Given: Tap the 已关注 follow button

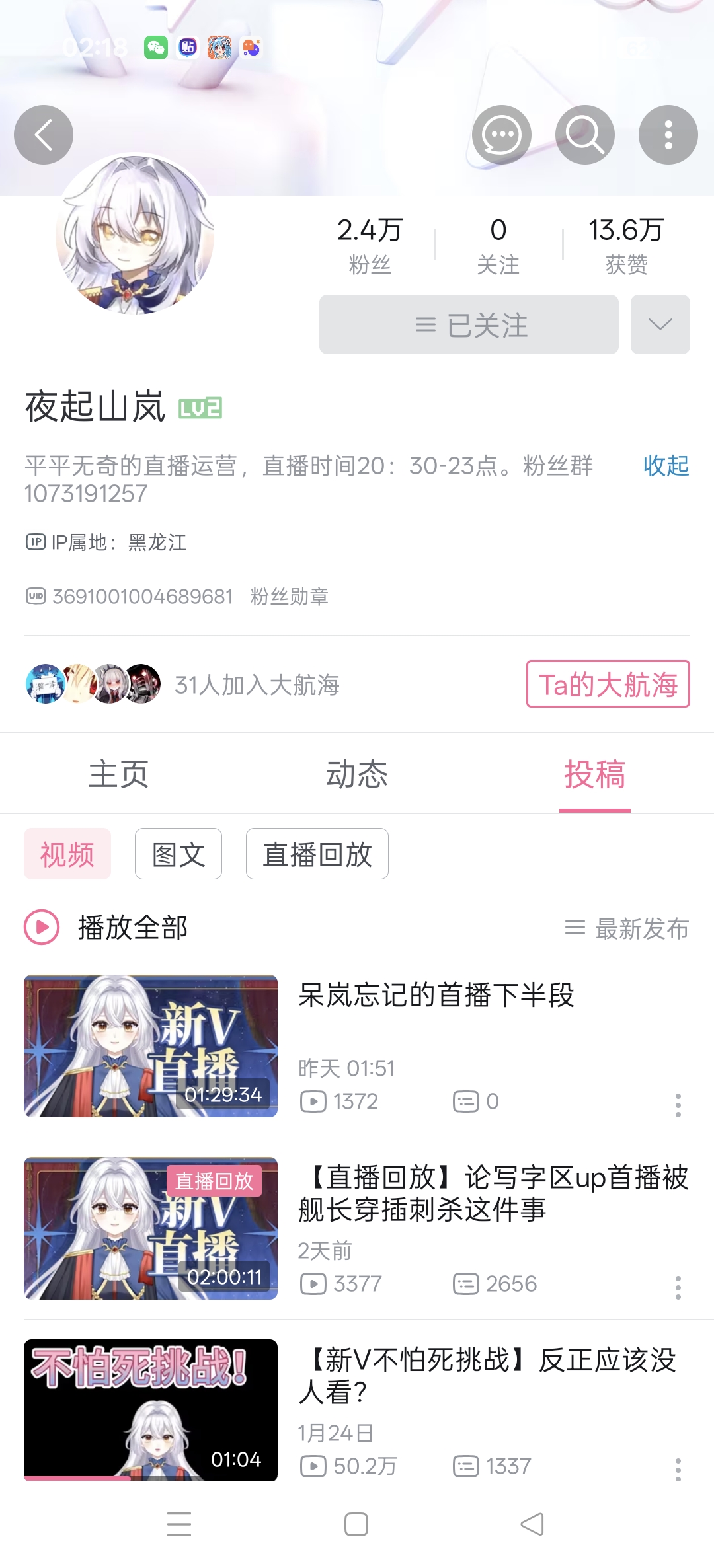Looking at the screenshot, I should [469, 324].
